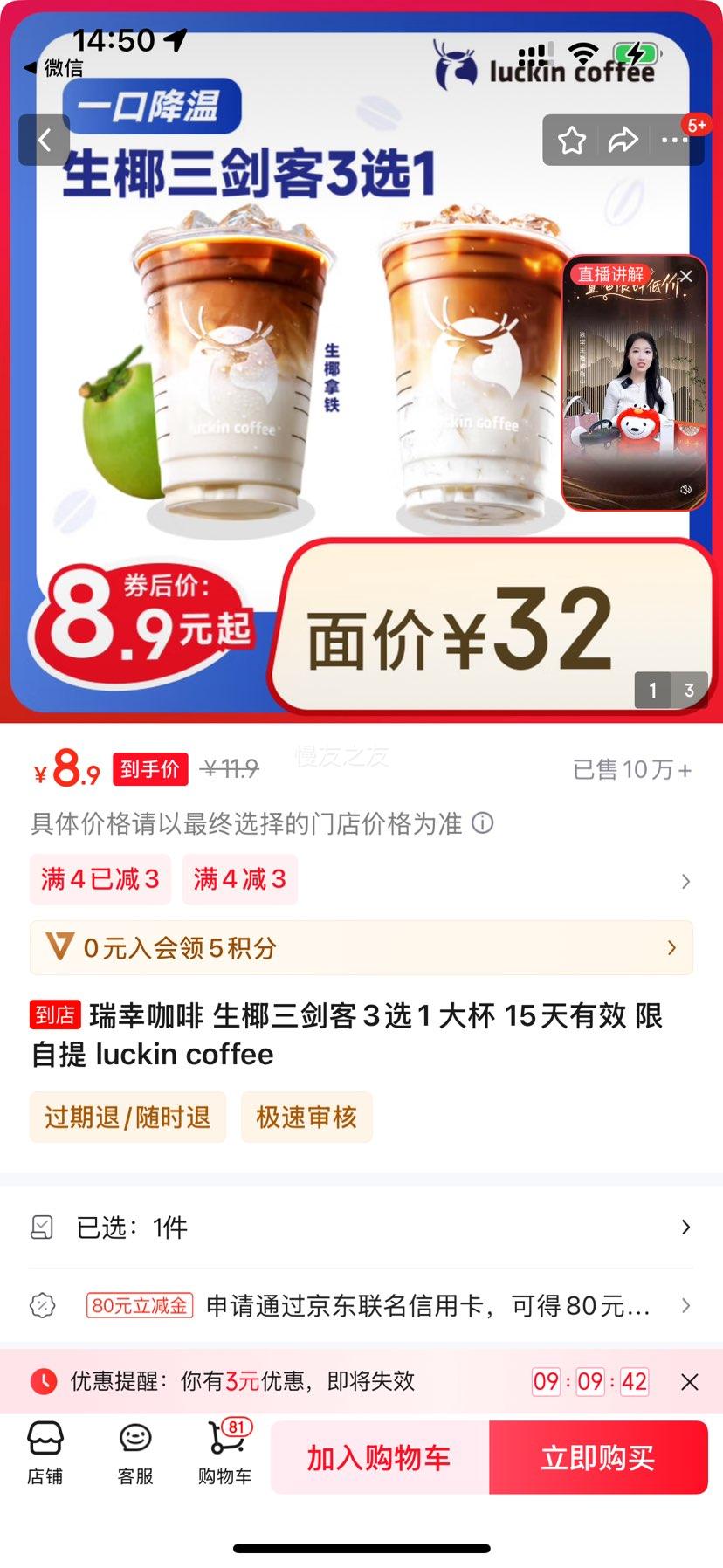Viewport: 723px width, 1568px height.
Task: Return to 微信 via status bar link
Action: [x=54, y=67]
